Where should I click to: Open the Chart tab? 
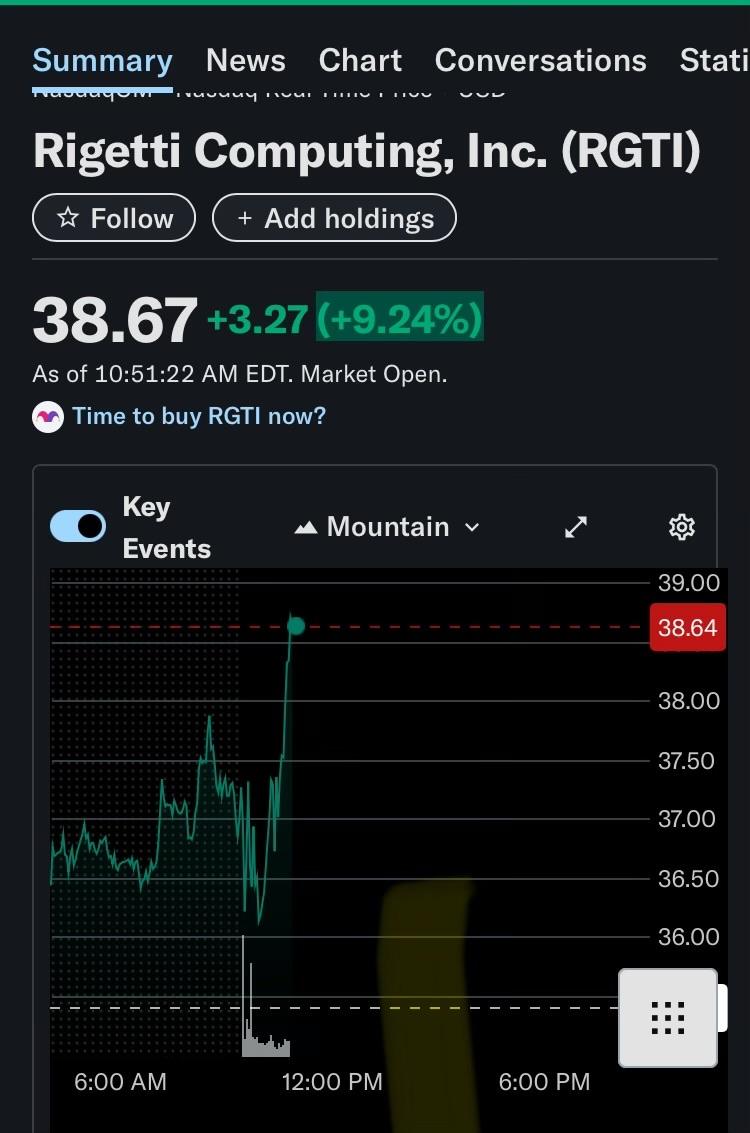pos(360,61)
